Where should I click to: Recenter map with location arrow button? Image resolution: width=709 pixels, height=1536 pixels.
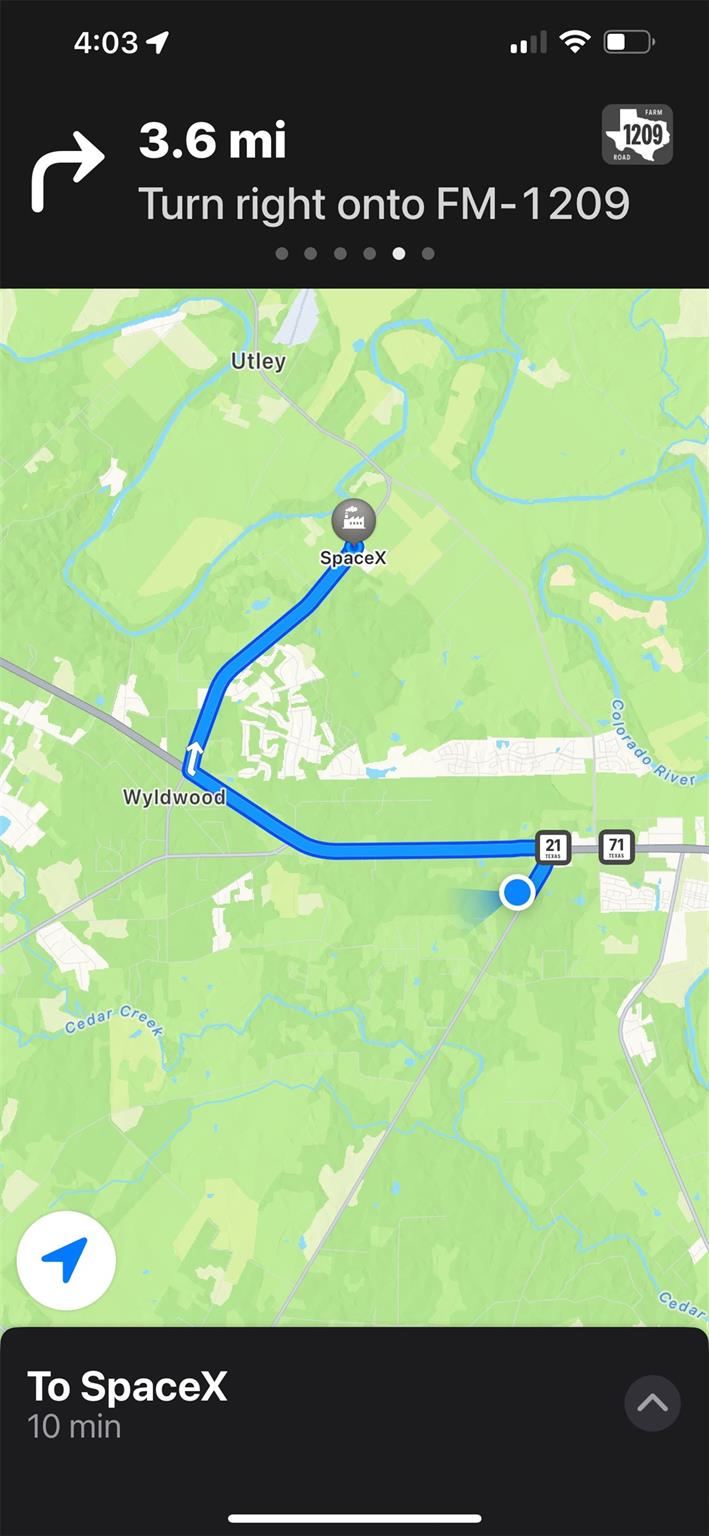pyautogui.click(x=66, y=1260)
